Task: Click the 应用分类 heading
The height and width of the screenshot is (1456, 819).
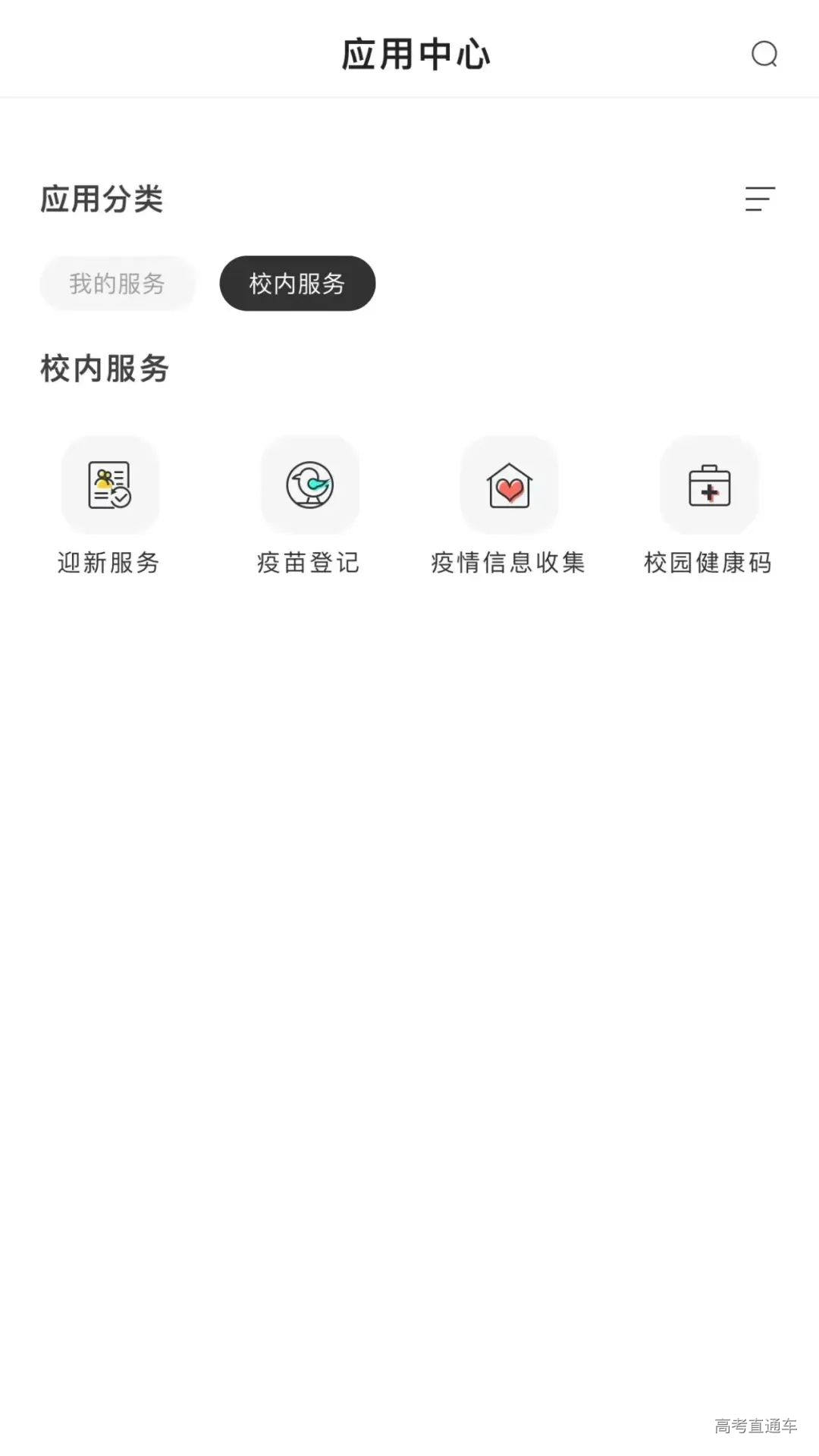Action: [102, 199]
